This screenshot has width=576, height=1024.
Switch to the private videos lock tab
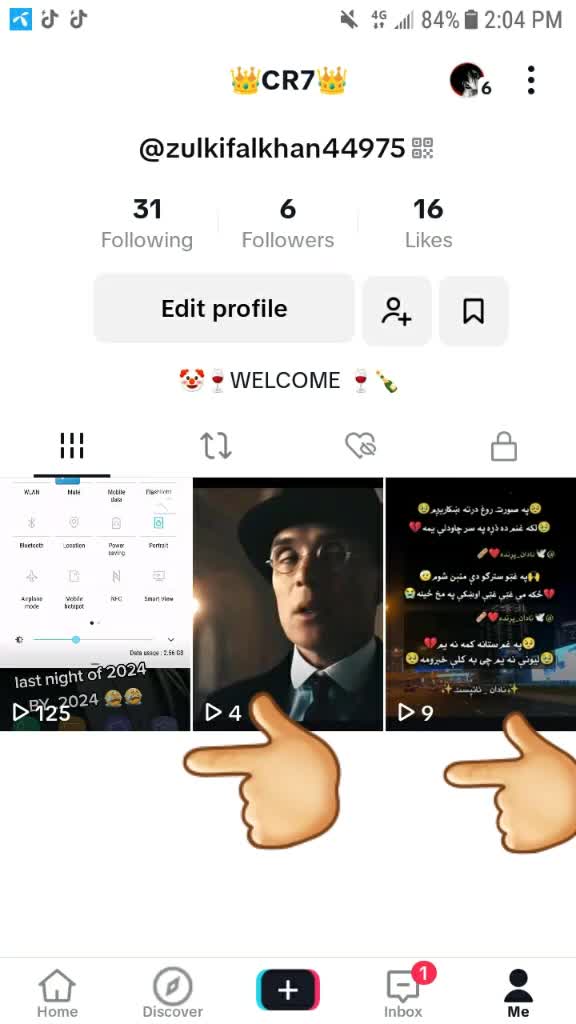(x=504, y=447)
